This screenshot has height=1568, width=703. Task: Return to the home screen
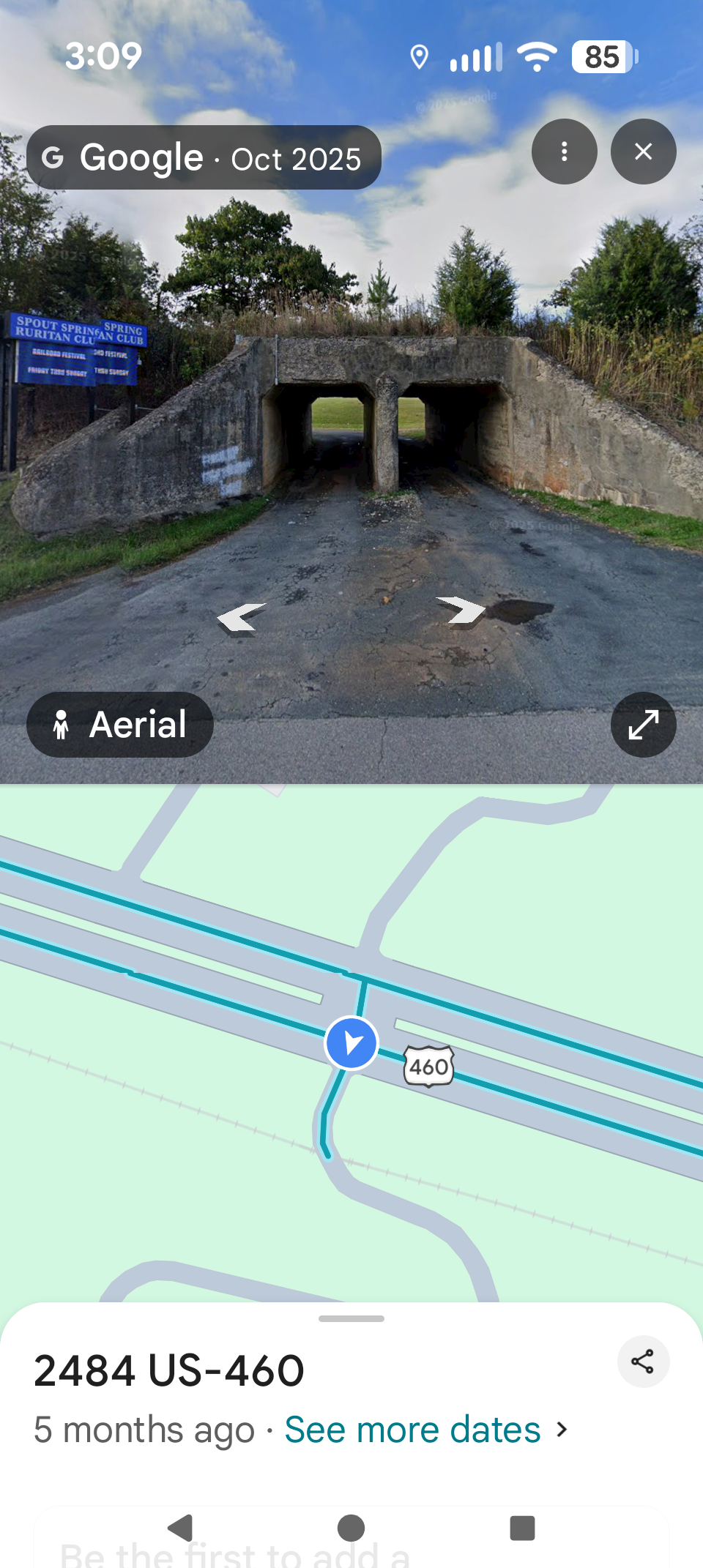[x=351, y=1528]
